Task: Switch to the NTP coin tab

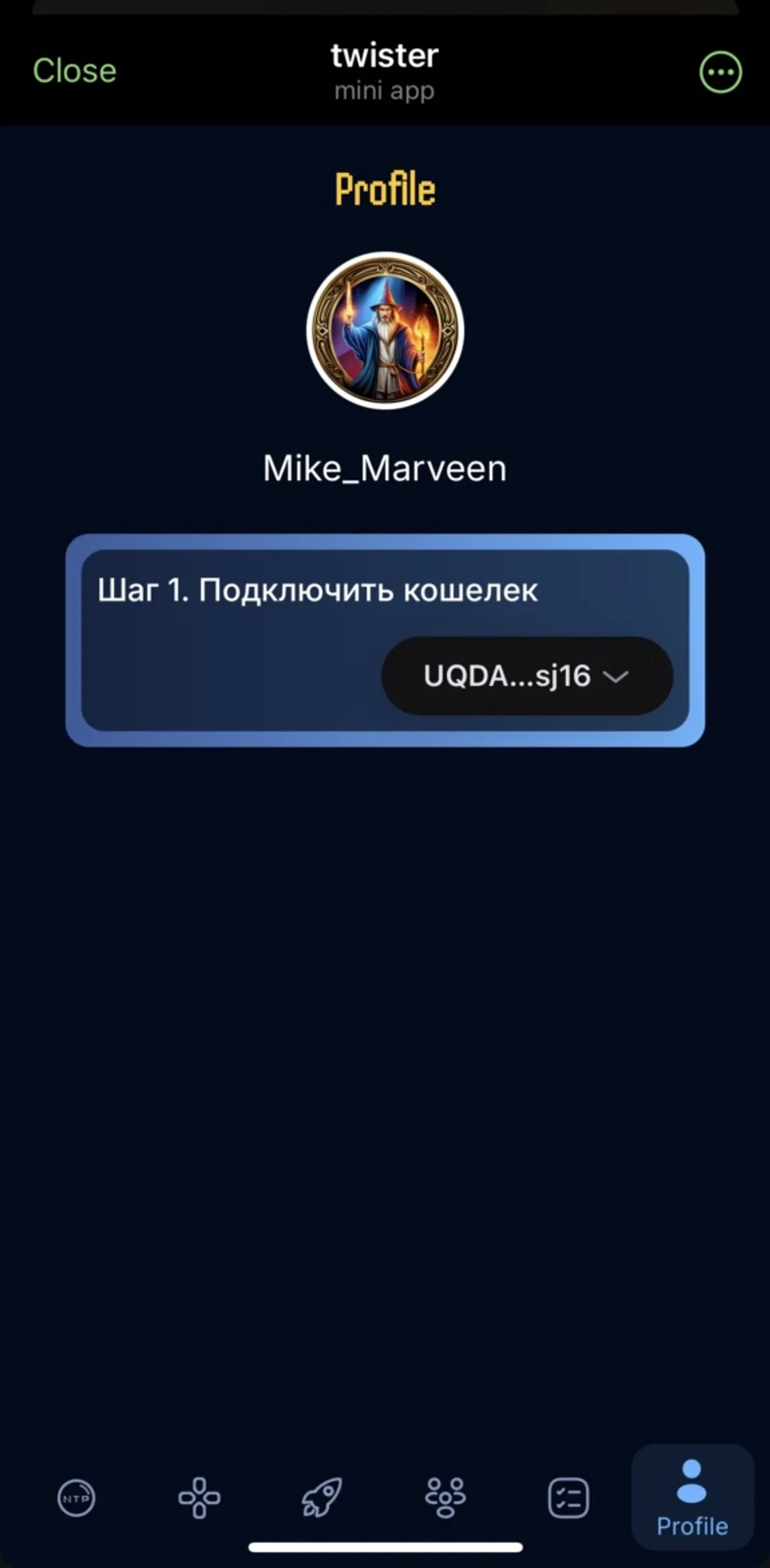Action: tap(76, 1498)
